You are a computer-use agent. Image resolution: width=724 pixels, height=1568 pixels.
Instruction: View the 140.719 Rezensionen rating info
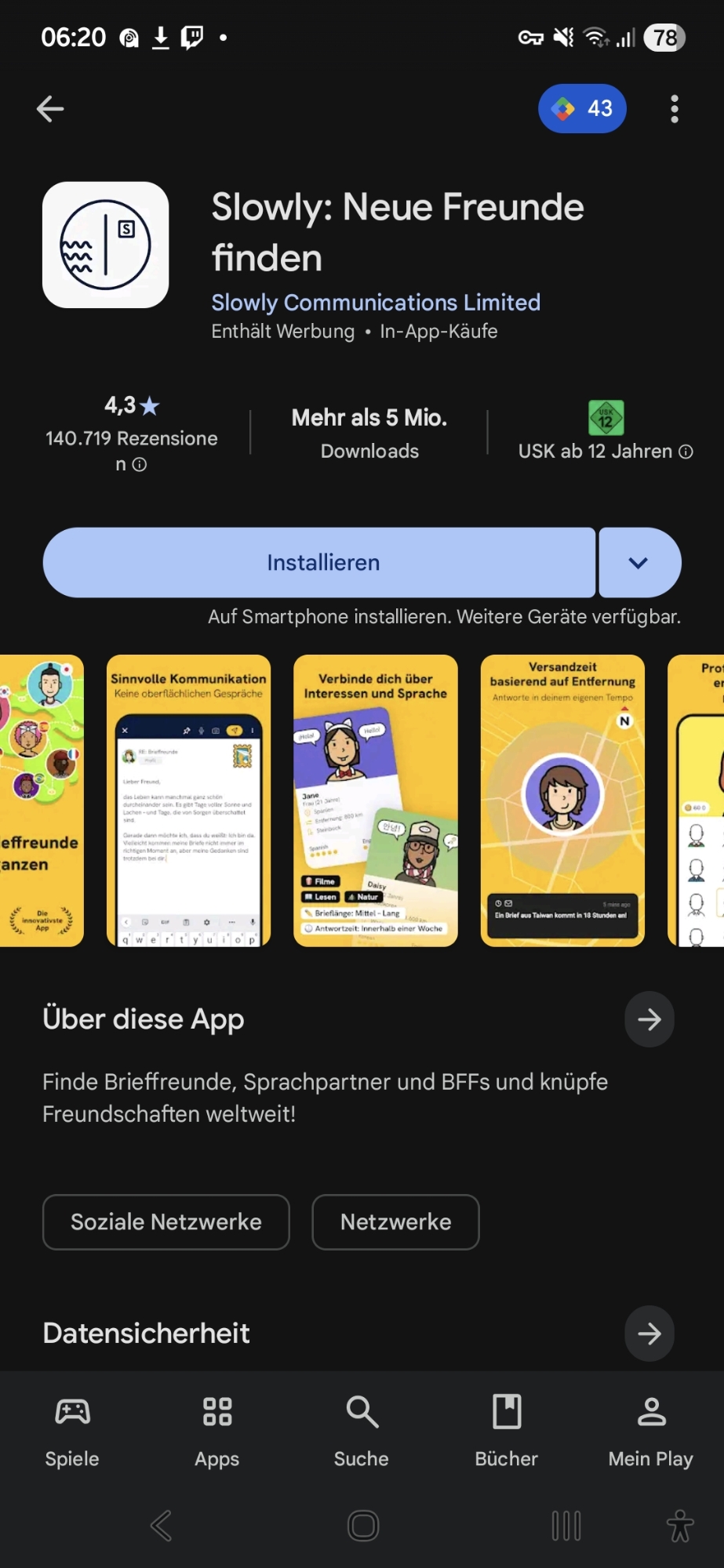132,438
